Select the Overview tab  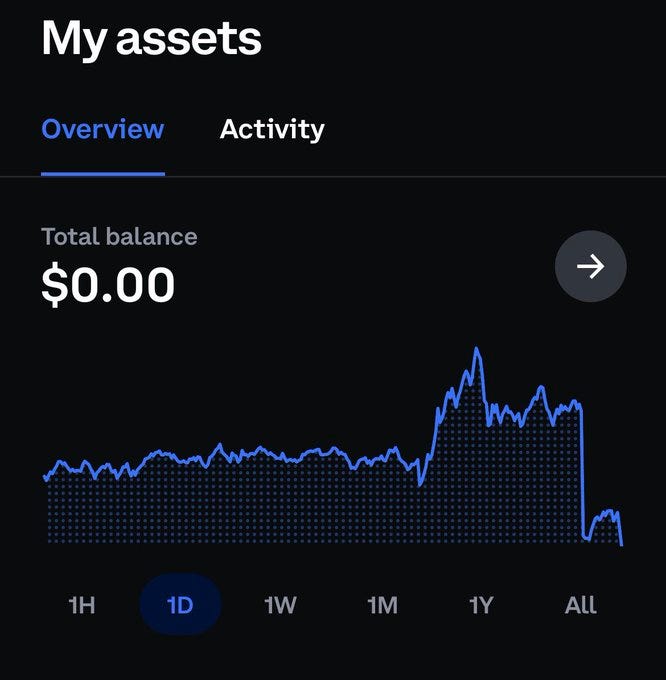103,129
